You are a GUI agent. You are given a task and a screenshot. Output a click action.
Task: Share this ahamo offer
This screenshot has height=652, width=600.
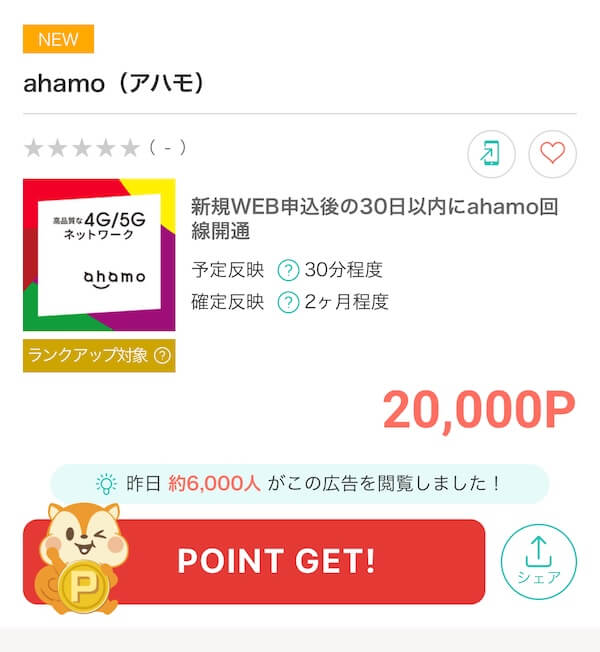coord(538,561)
